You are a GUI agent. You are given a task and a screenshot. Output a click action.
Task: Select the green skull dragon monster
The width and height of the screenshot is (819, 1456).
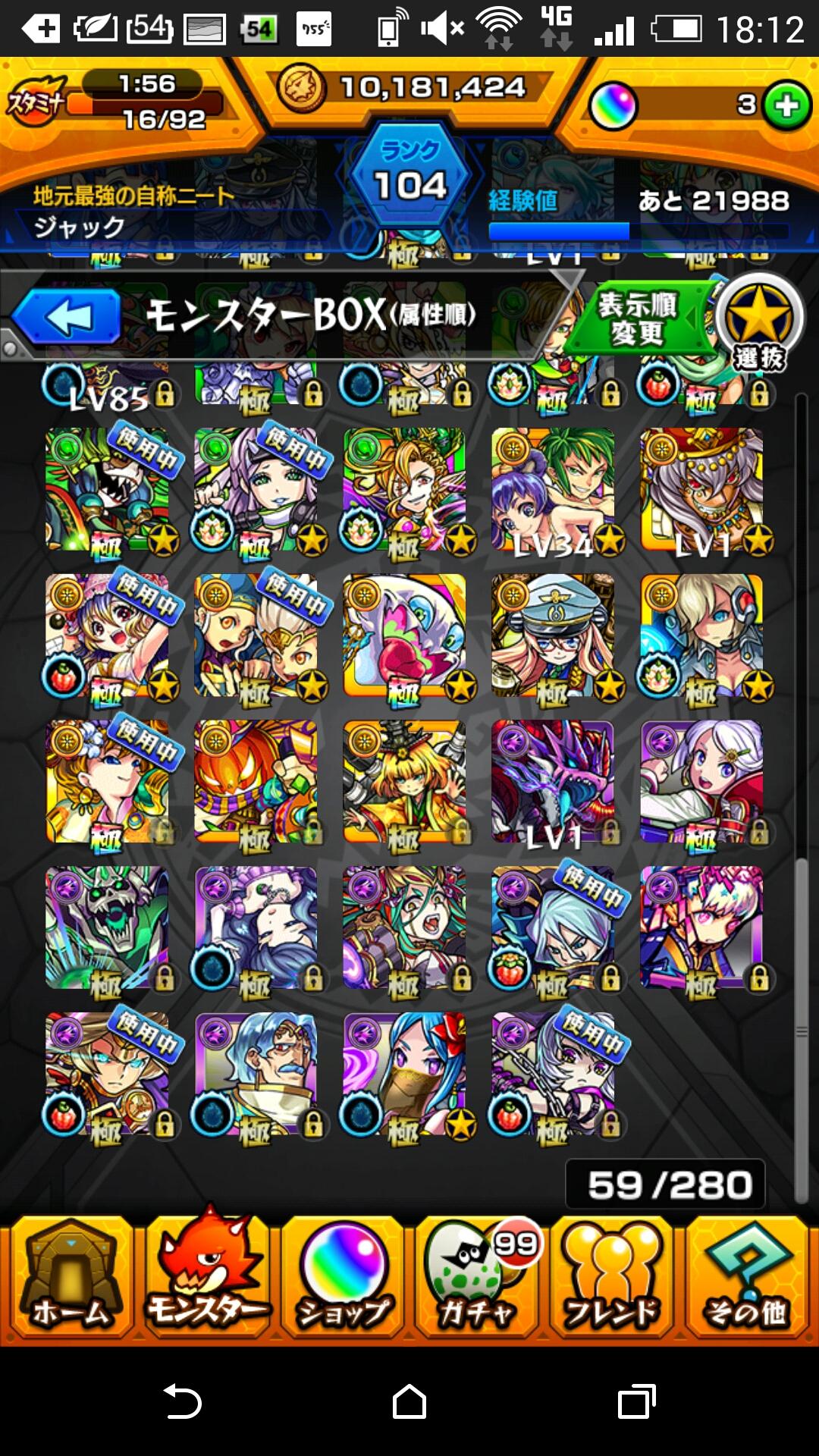(x=106, y=929)
